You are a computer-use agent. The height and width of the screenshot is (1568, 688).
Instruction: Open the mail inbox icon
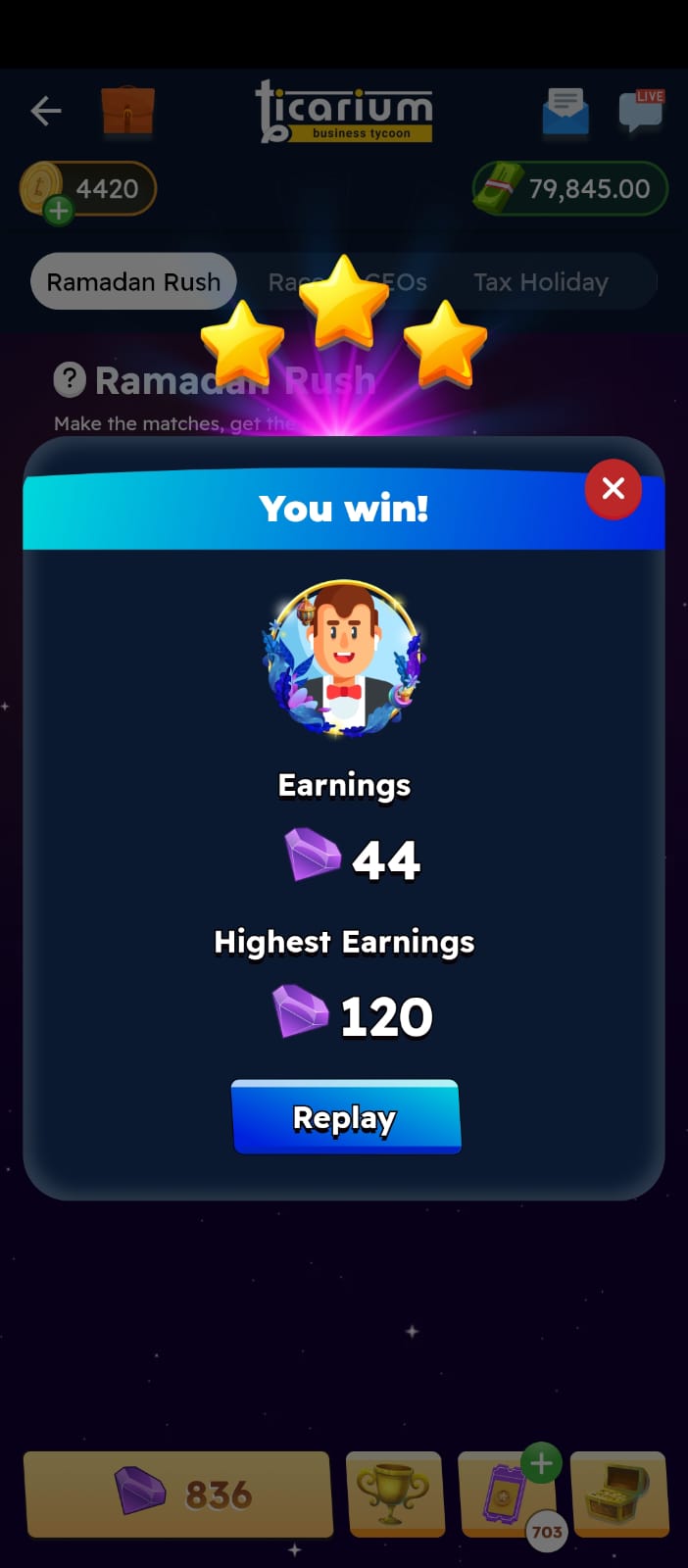[565, 111]
